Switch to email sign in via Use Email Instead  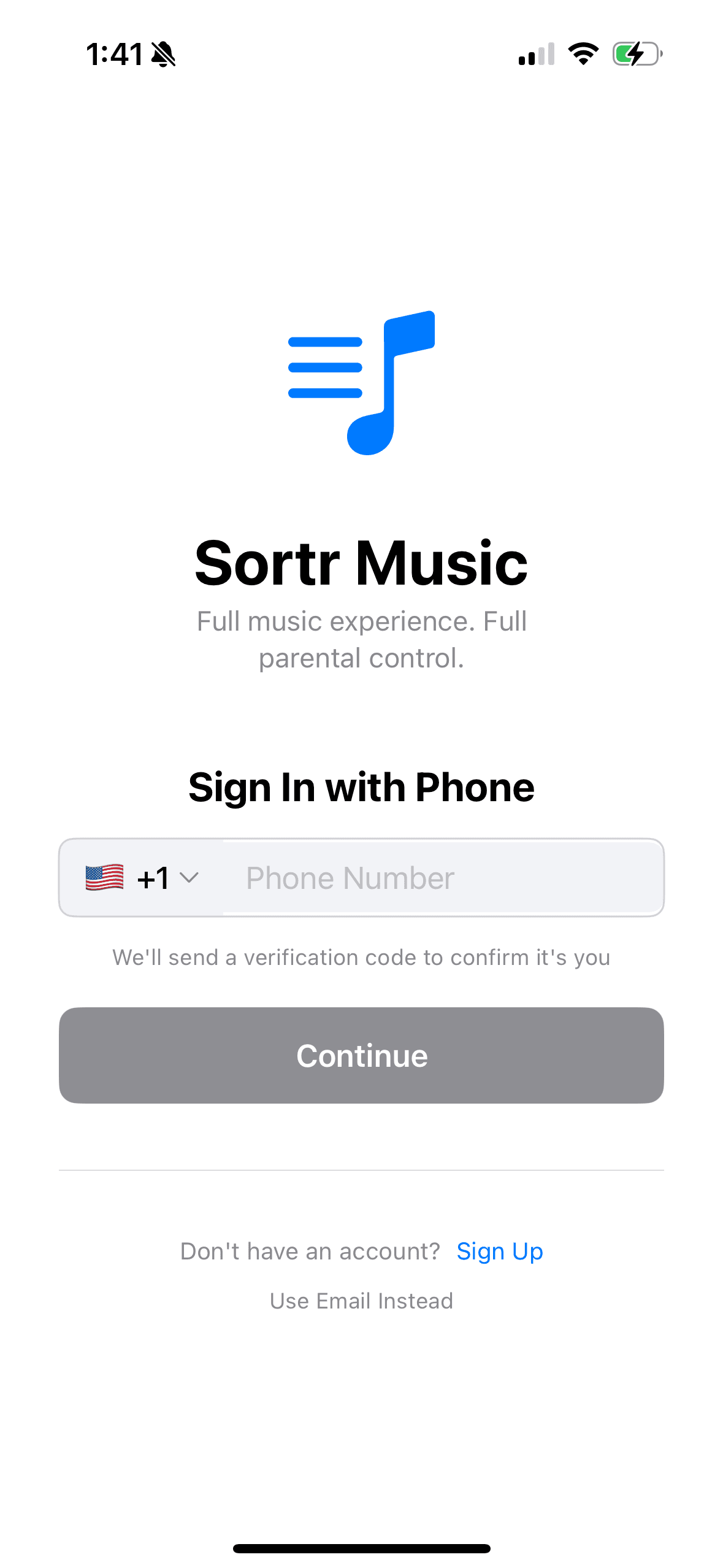(x=361, y=1301)
